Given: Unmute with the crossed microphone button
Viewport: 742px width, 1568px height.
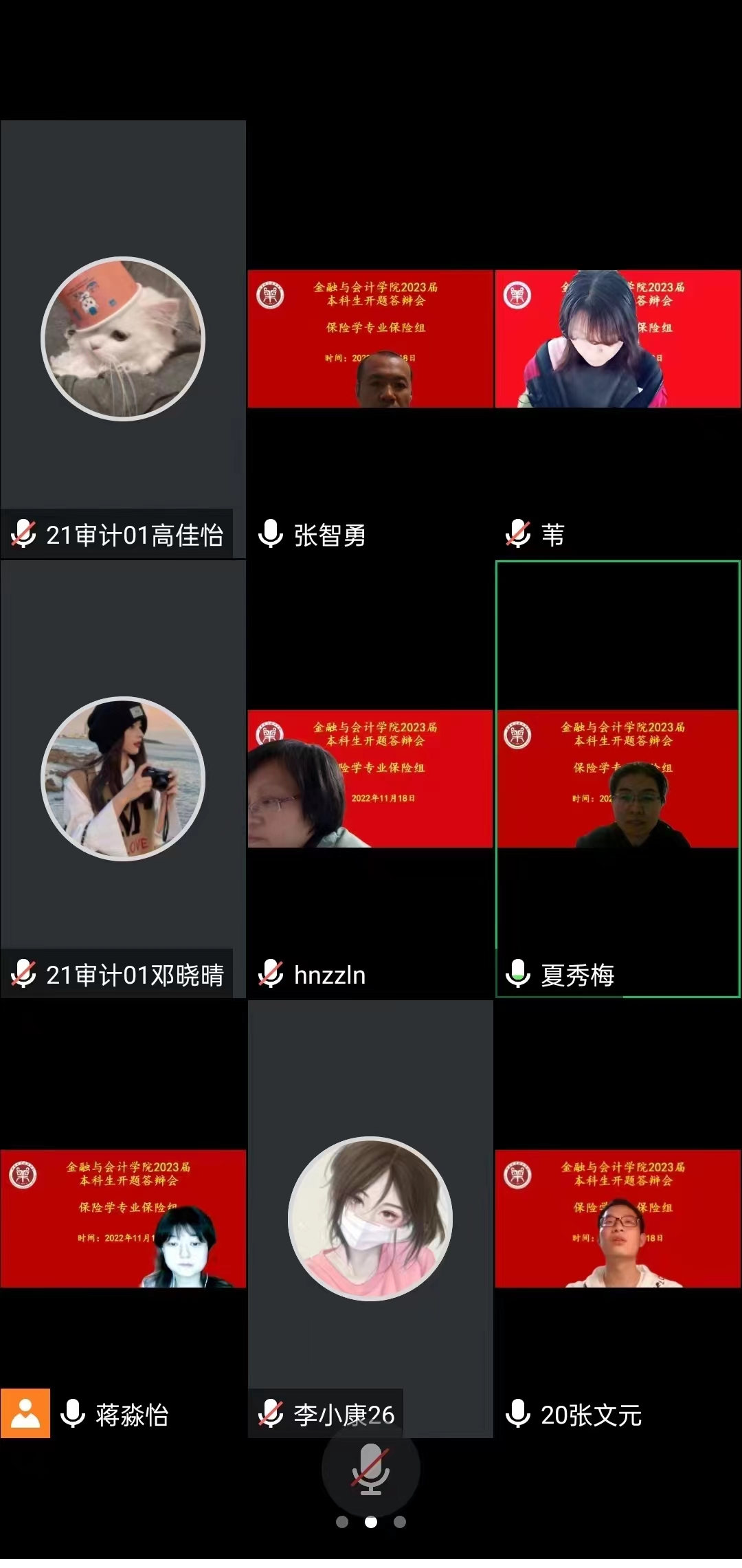Looking at the screenshot, I should tap(370, 1468).
